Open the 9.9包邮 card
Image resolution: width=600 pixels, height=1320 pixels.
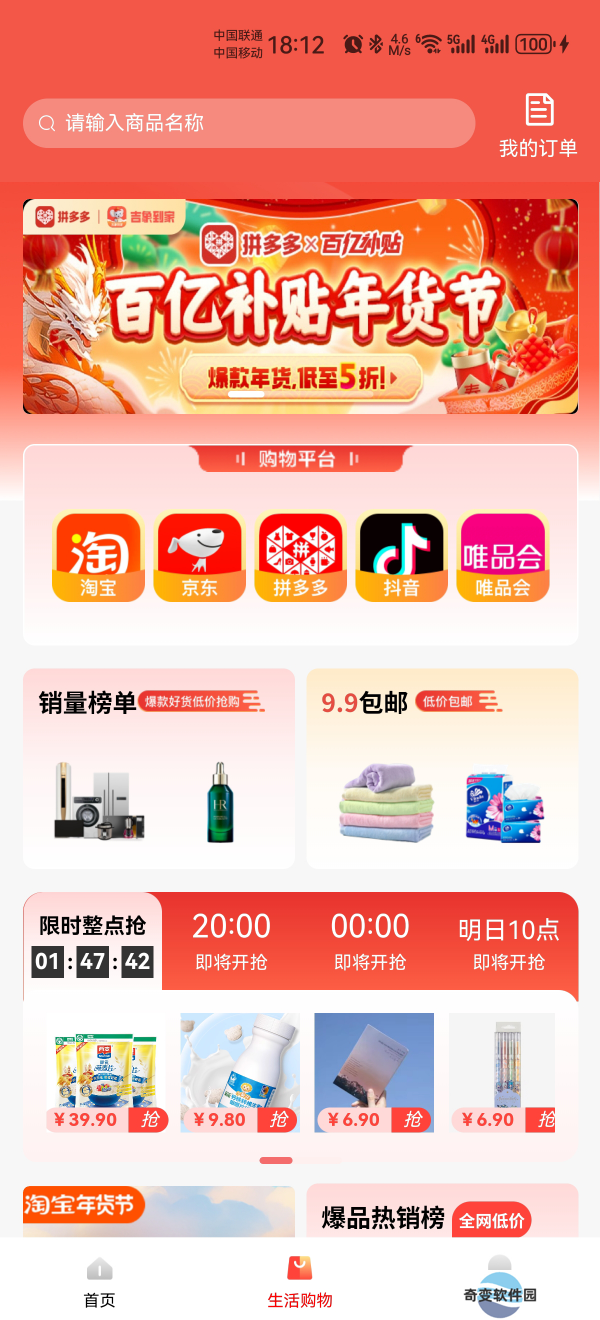coord(442,768)
